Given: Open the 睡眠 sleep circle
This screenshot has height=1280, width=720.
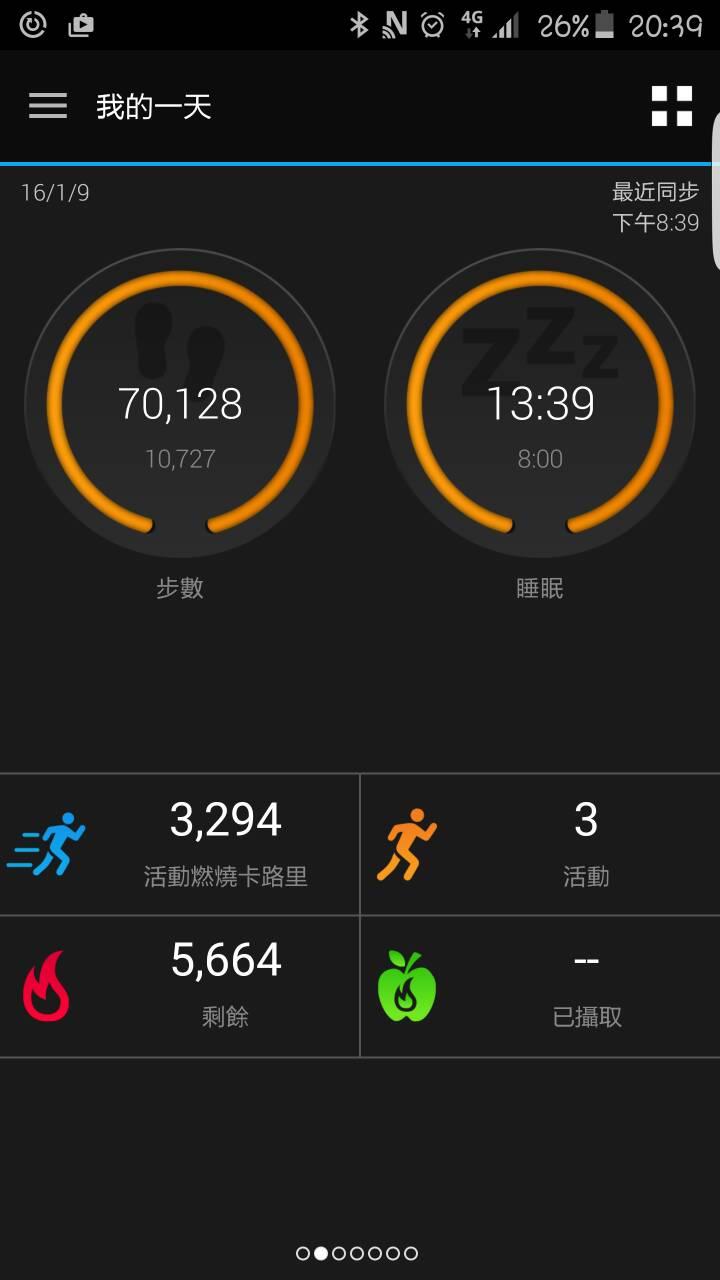Looking at the screenshot, I should pos(540,403).
